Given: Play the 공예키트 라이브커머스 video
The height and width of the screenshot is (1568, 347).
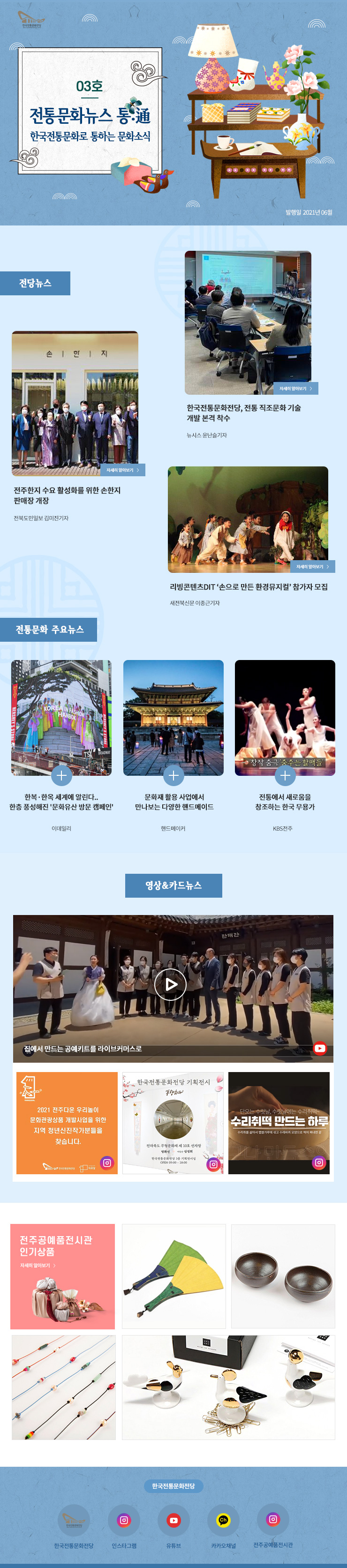Looking at the screenshot, I should (170, 983).
